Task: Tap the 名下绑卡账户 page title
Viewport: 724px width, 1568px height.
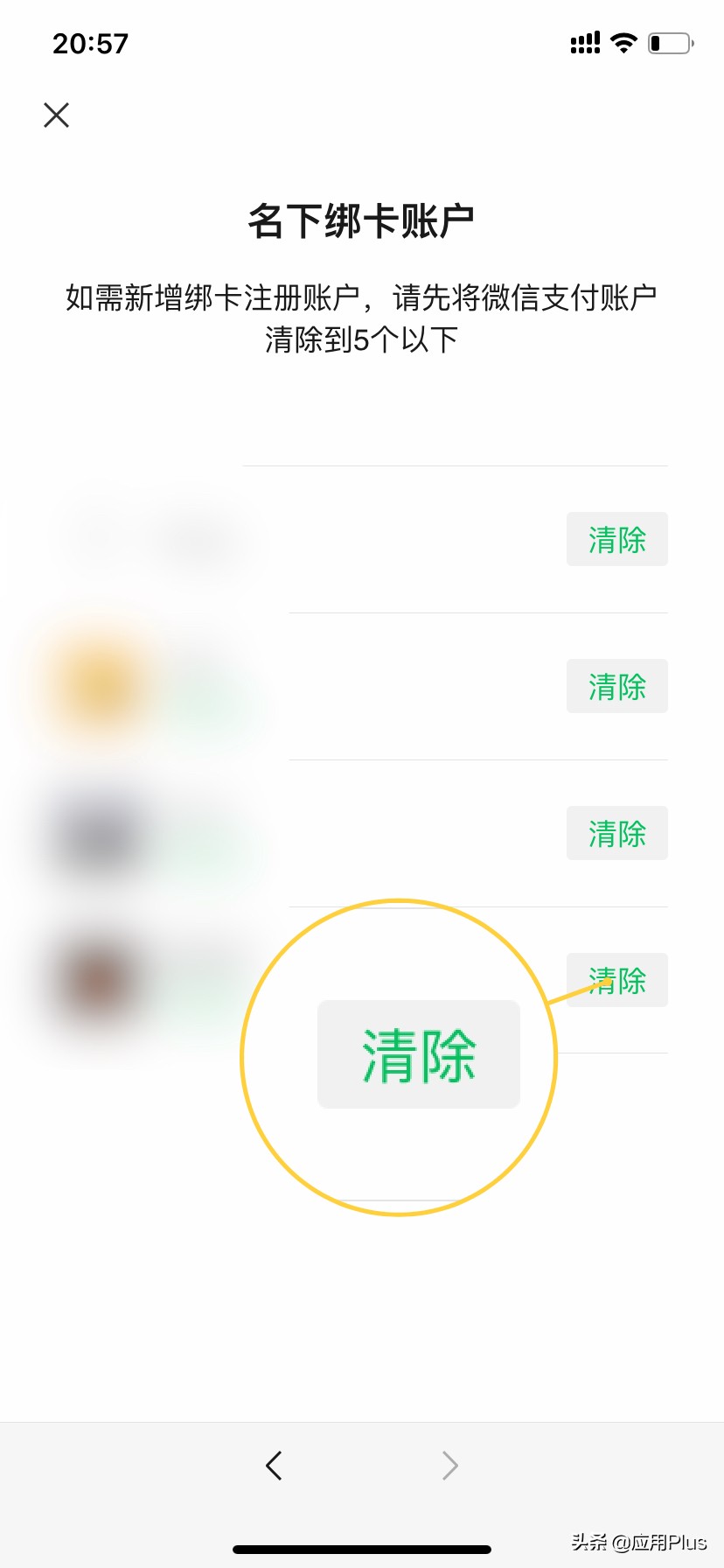Action: coord(362,220)
